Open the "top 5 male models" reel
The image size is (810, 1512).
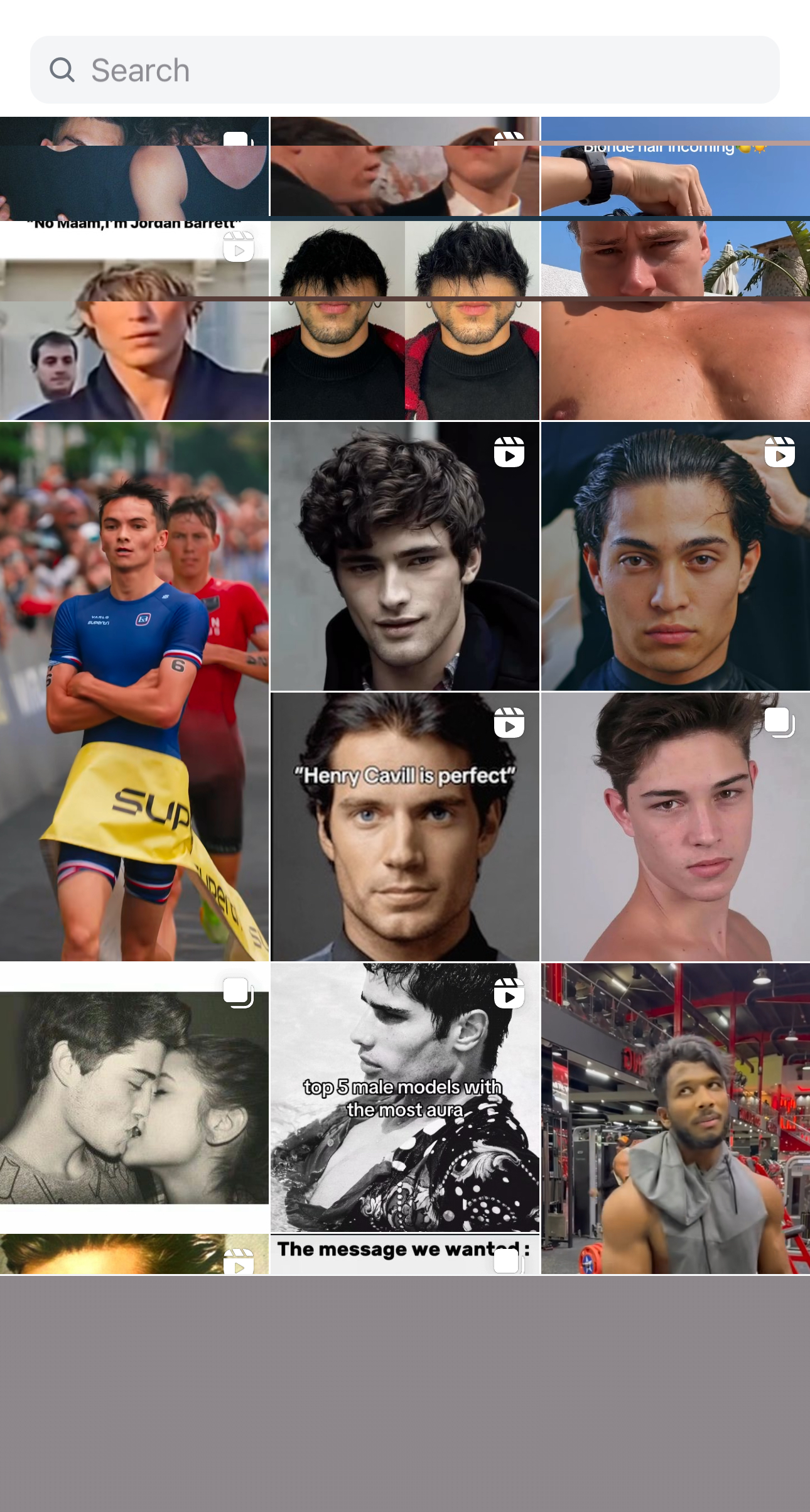404,1097
